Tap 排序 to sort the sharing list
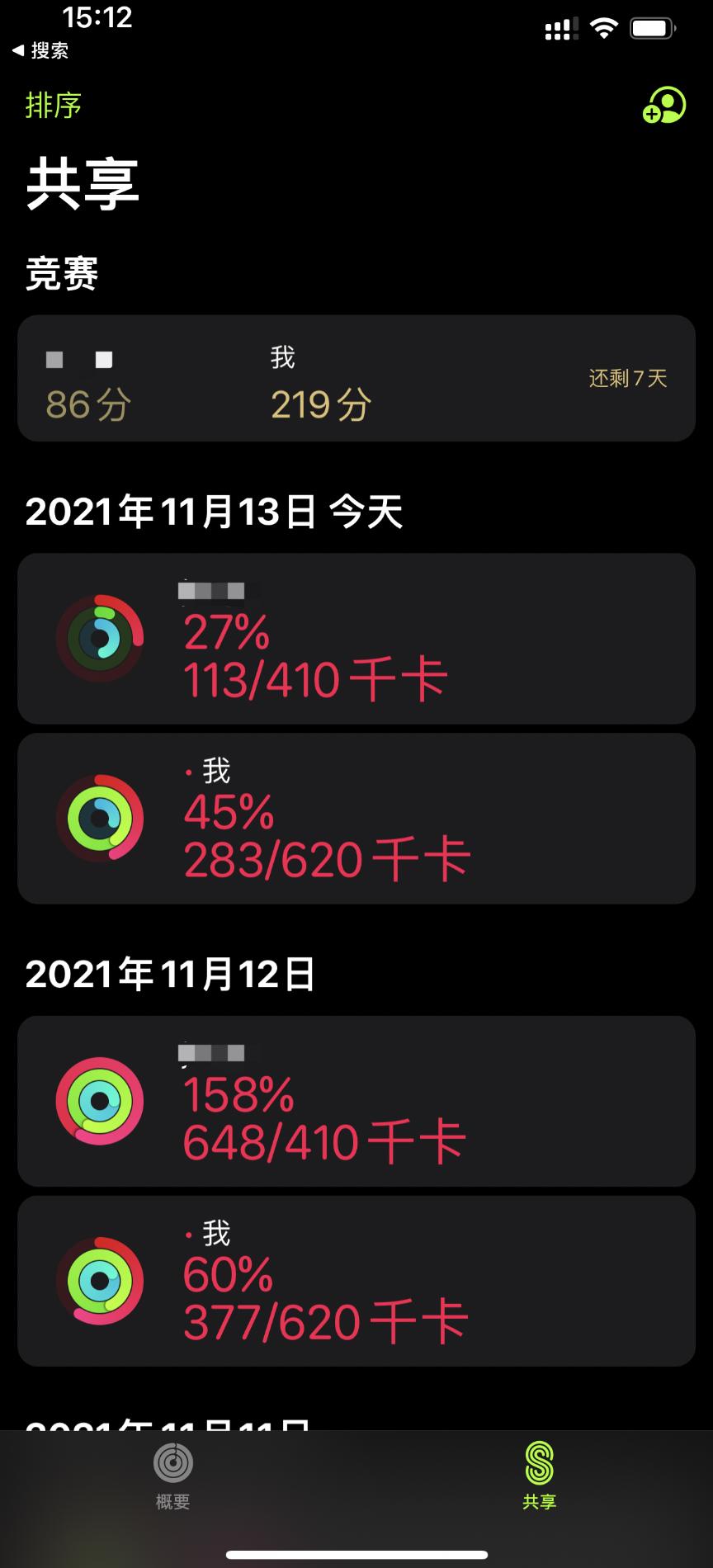The height and width of the screenshot is (1568, 713). click(53, 106)
